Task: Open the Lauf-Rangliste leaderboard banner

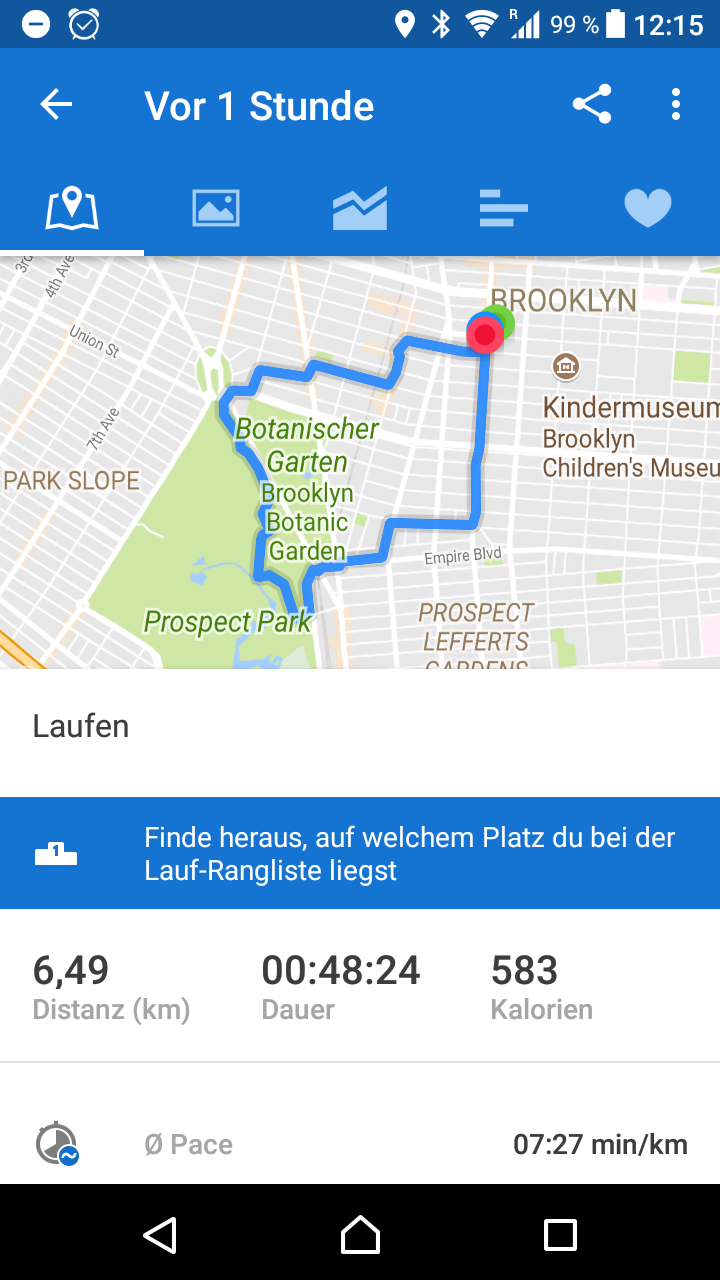Action: tap(360, 853)
